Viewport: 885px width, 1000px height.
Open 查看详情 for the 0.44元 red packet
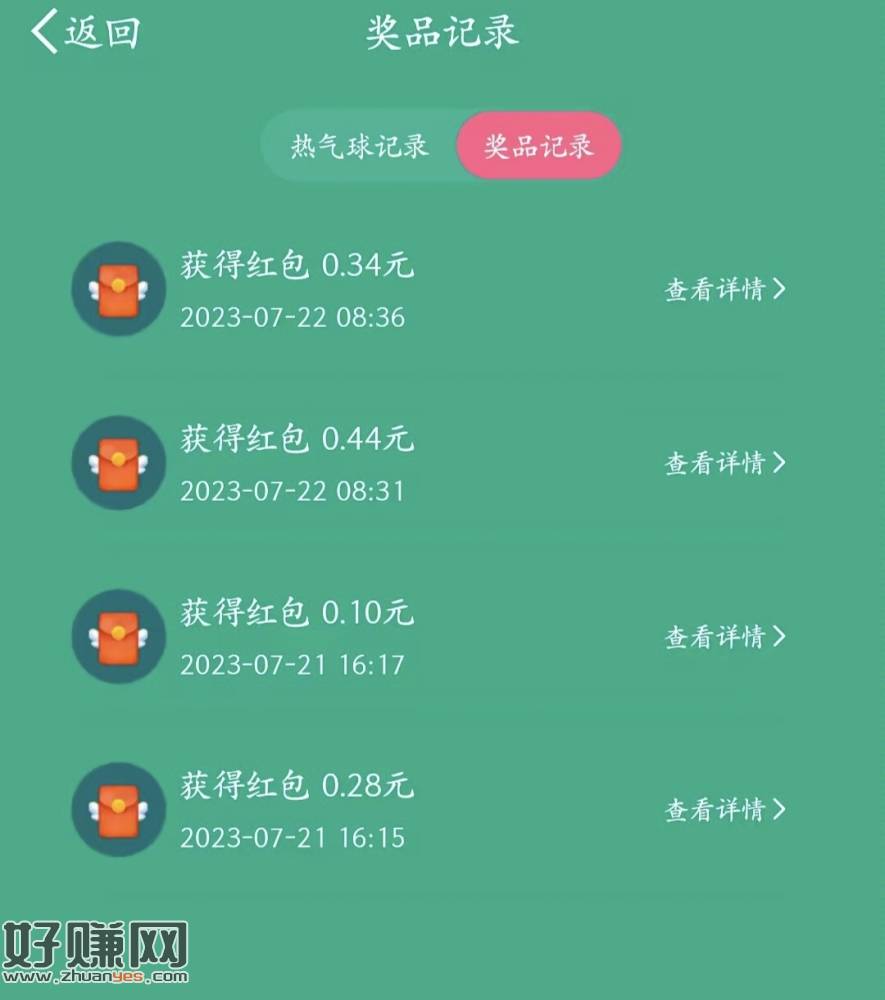tap(725, 463)
